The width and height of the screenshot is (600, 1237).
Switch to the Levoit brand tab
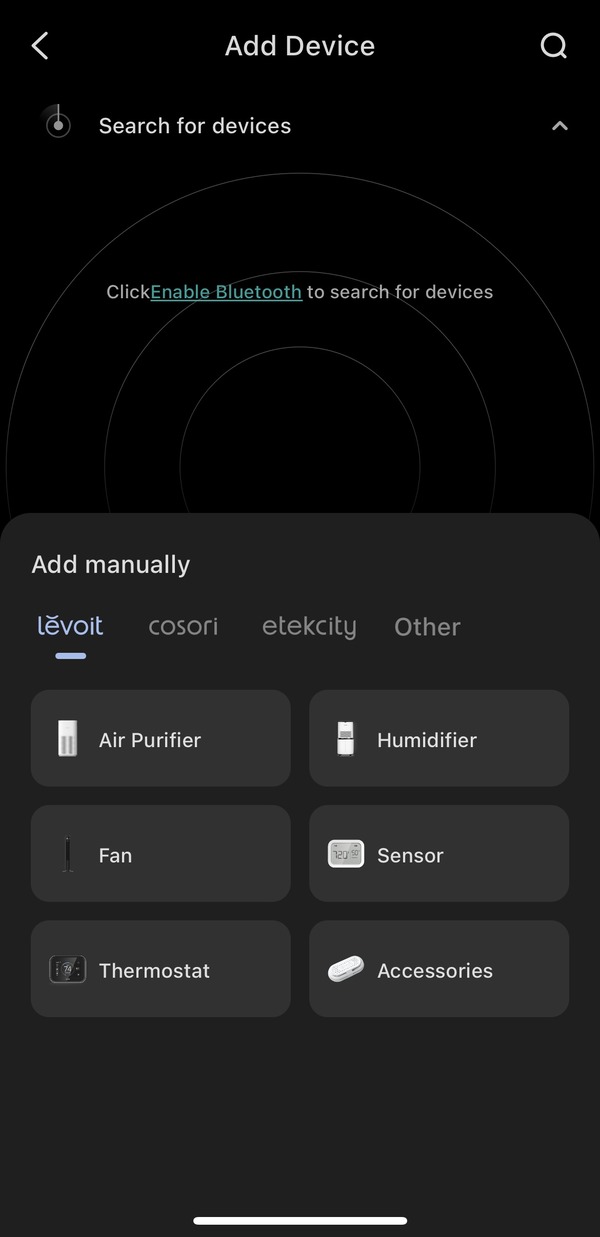70,626
